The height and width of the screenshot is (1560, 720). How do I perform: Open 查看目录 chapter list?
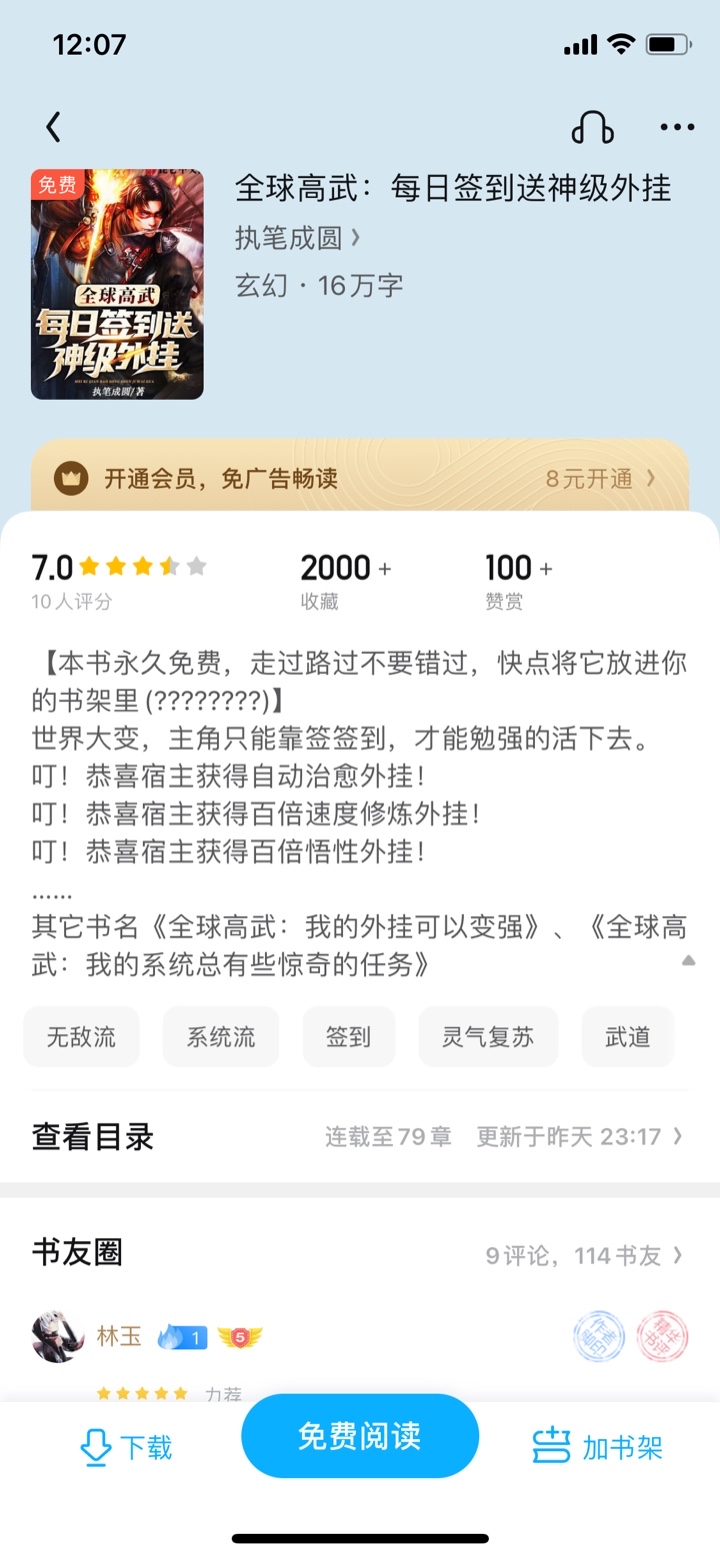pos(360,1137)
